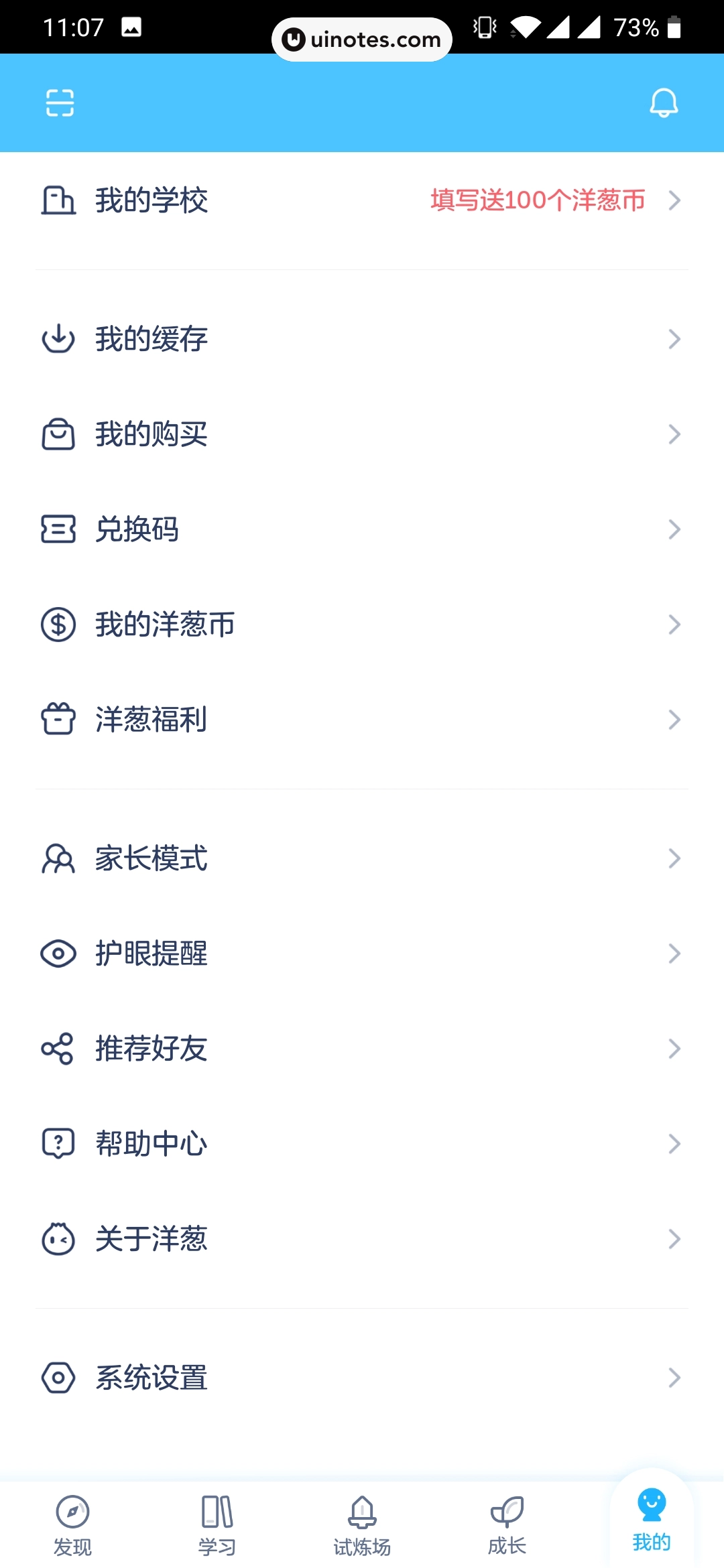Image resolution: width=724 pixels, height=1568 pixels.
Task: Expand the 关于洋葱 entry chevron
Action: pyautogui.click(x=674, y=1239)
